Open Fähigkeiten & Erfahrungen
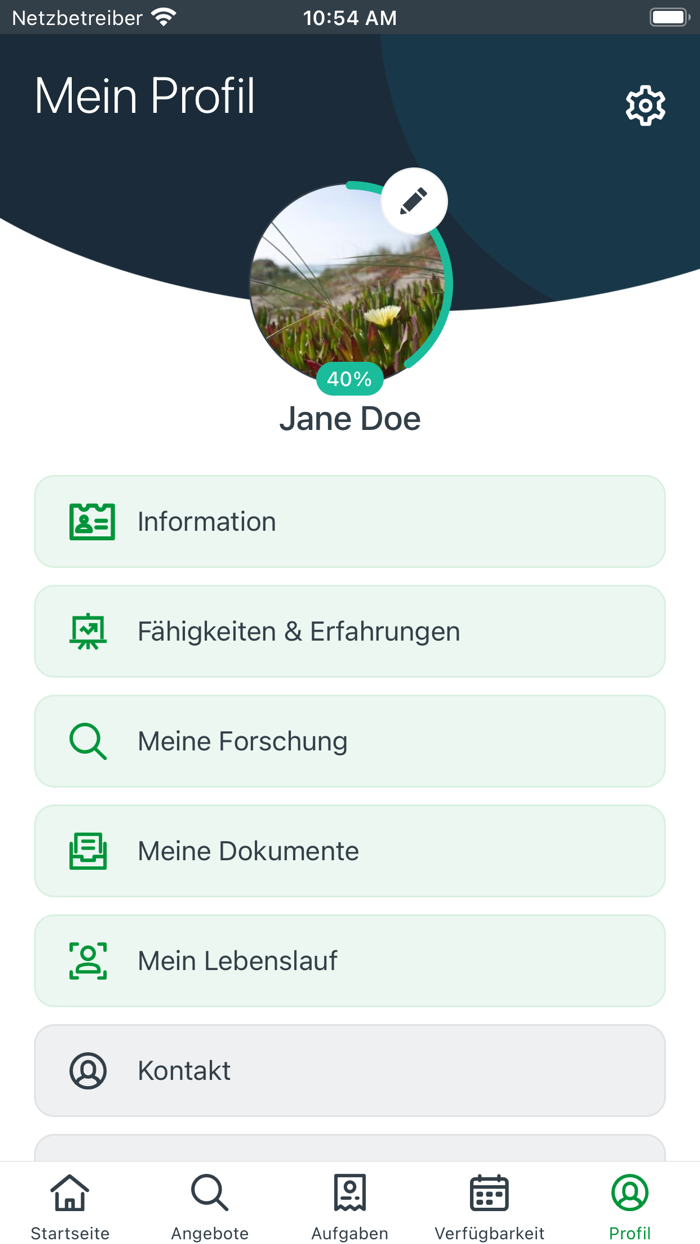Screen dimensions: 700x1244 click(x=350, y=631)
